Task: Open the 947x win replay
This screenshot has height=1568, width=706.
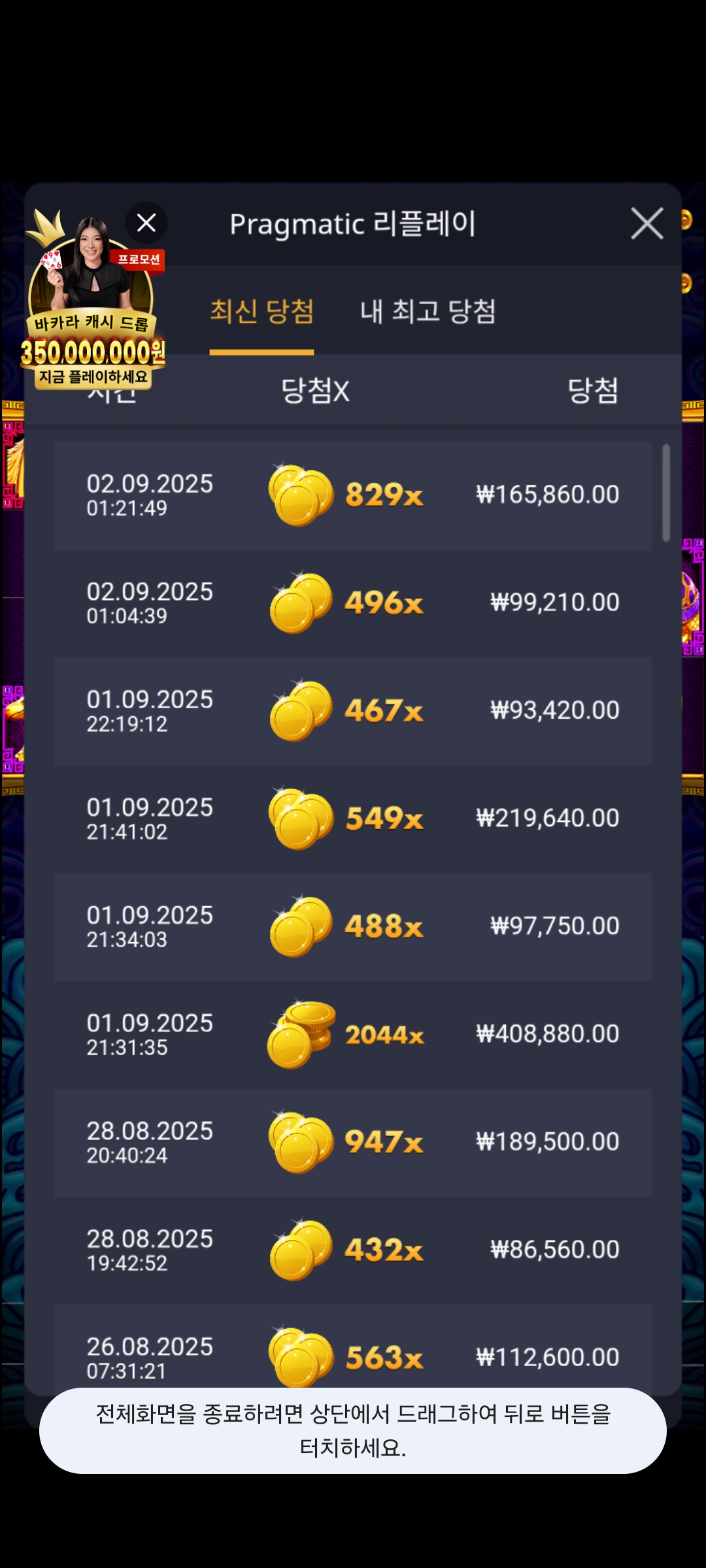Action: coord(352,1142)
